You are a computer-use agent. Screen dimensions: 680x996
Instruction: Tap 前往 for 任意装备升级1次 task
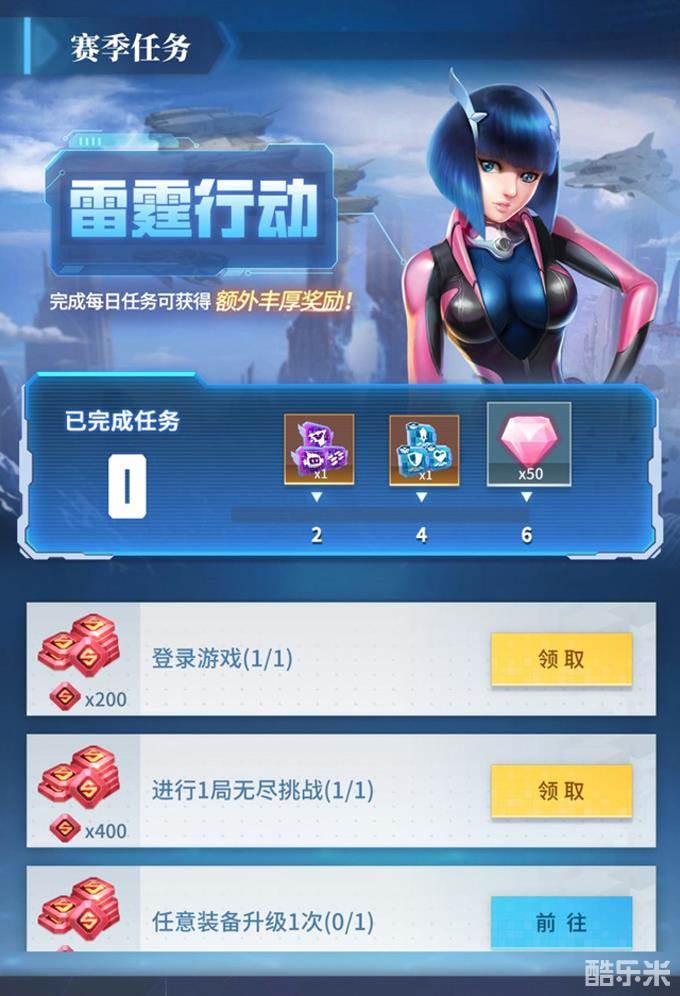pos(561,922)
